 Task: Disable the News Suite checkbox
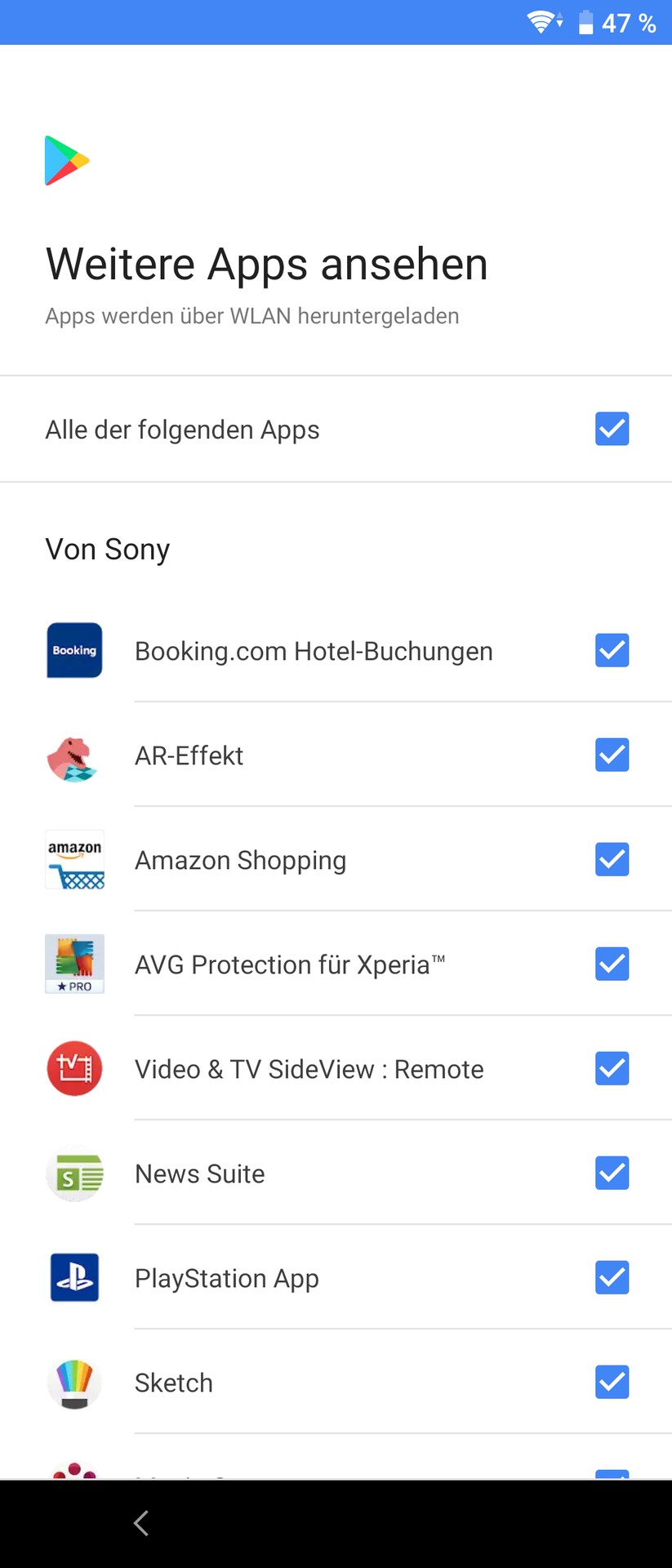click(612, 1173)
